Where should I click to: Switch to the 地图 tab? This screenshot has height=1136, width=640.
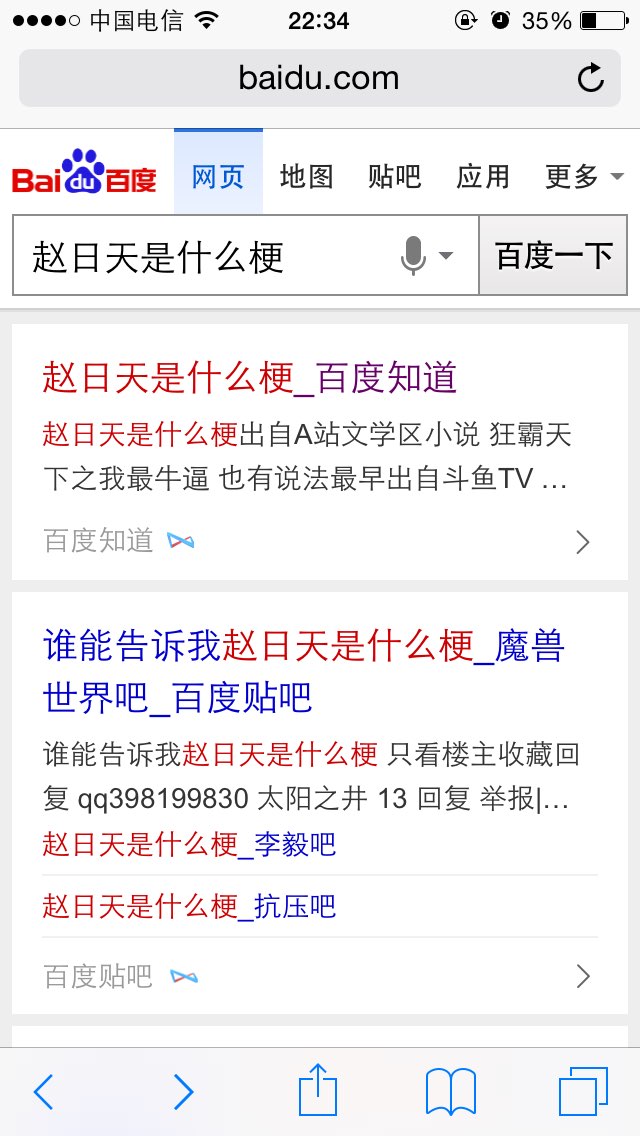tap(307, 176)
